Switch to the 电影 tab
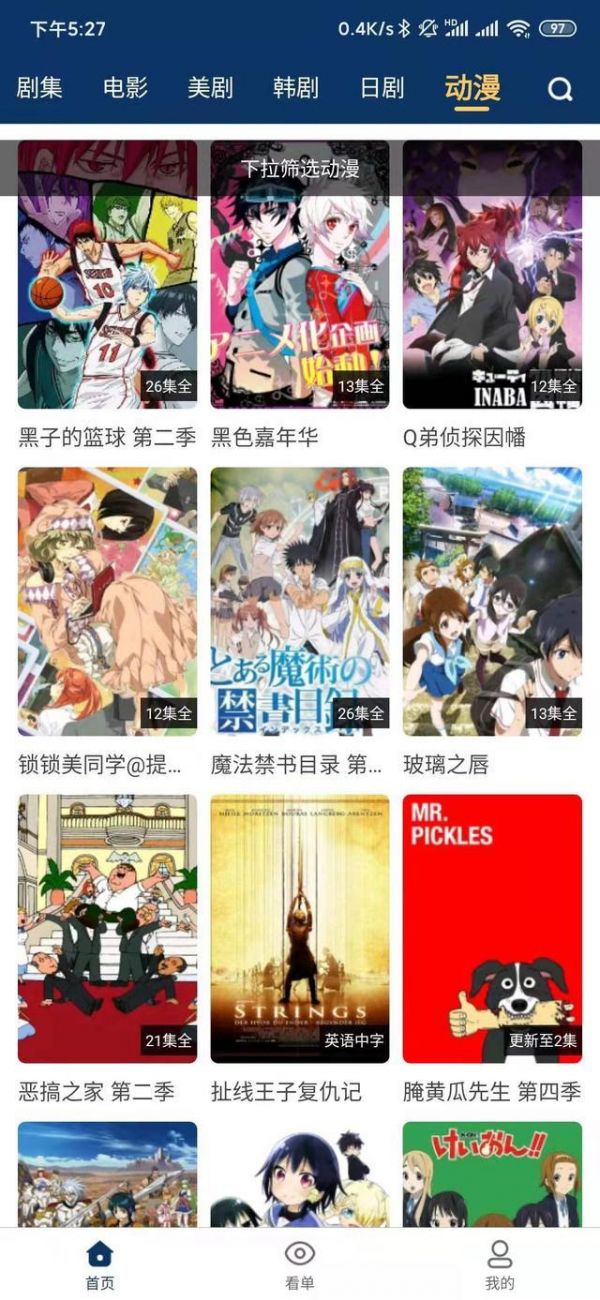The image size is (600, 1300). tap(126, 88)
